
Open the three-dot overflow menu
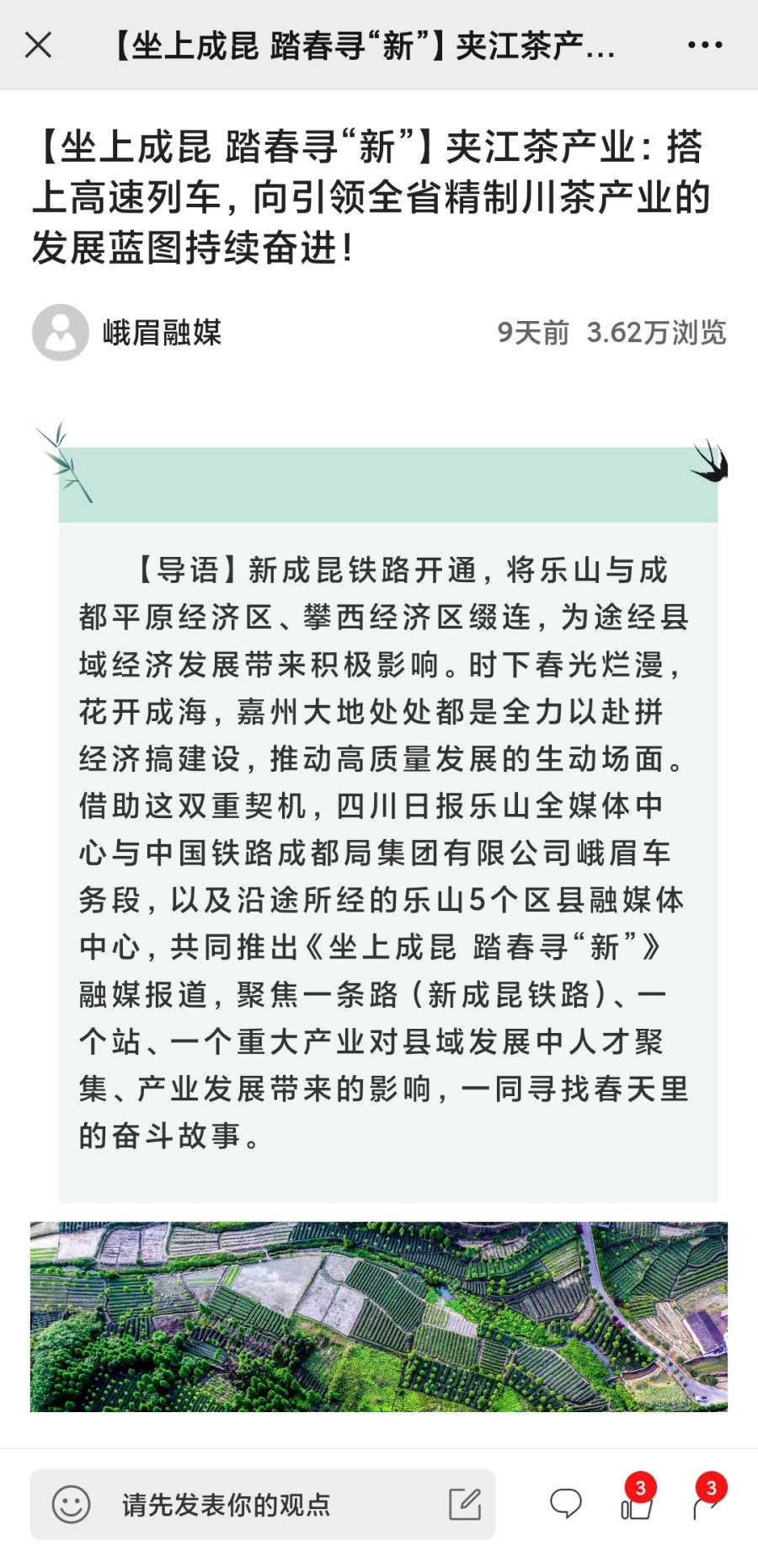coord(704,45)
